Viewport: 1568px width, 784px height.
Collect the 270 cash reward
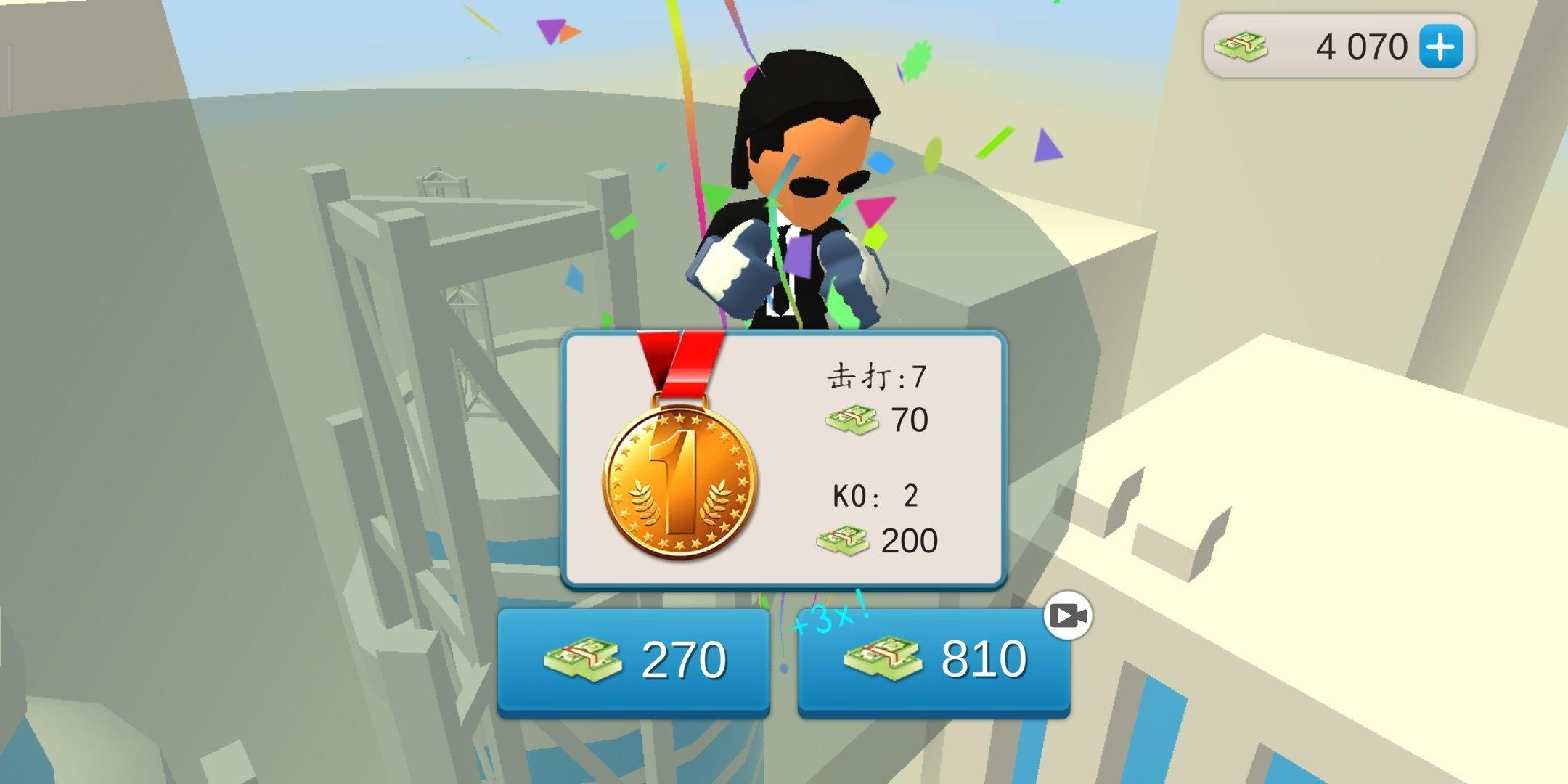click(x=633, y=661)
